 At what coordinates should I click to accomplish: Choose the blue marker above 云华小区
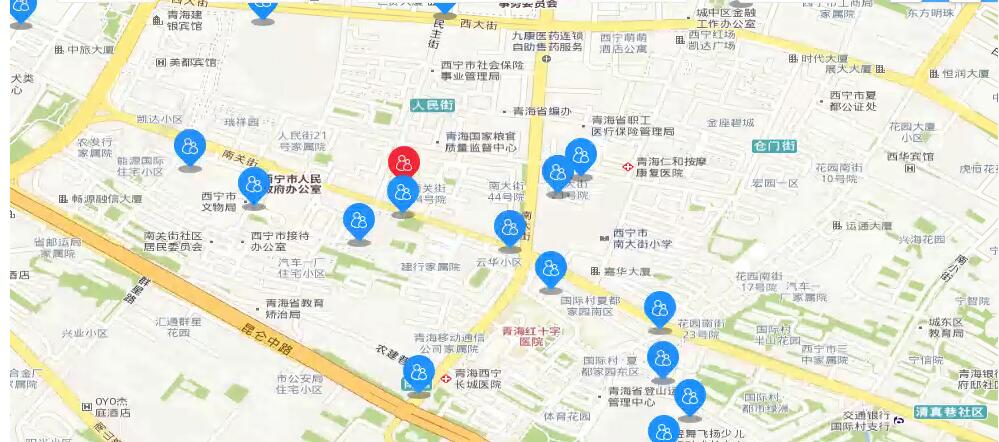click(x=510, y=228)
